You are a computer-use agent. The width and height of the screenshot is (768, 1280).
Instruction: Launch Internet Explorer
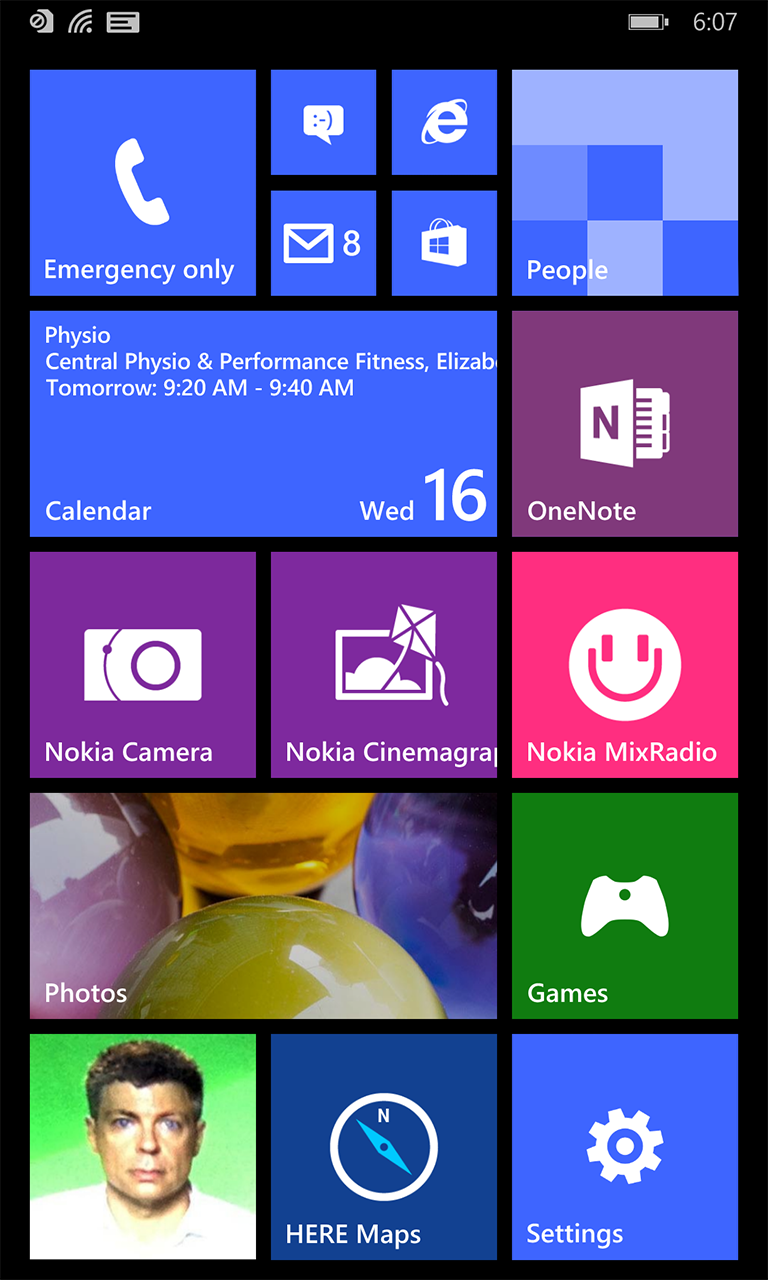point(444,122)
